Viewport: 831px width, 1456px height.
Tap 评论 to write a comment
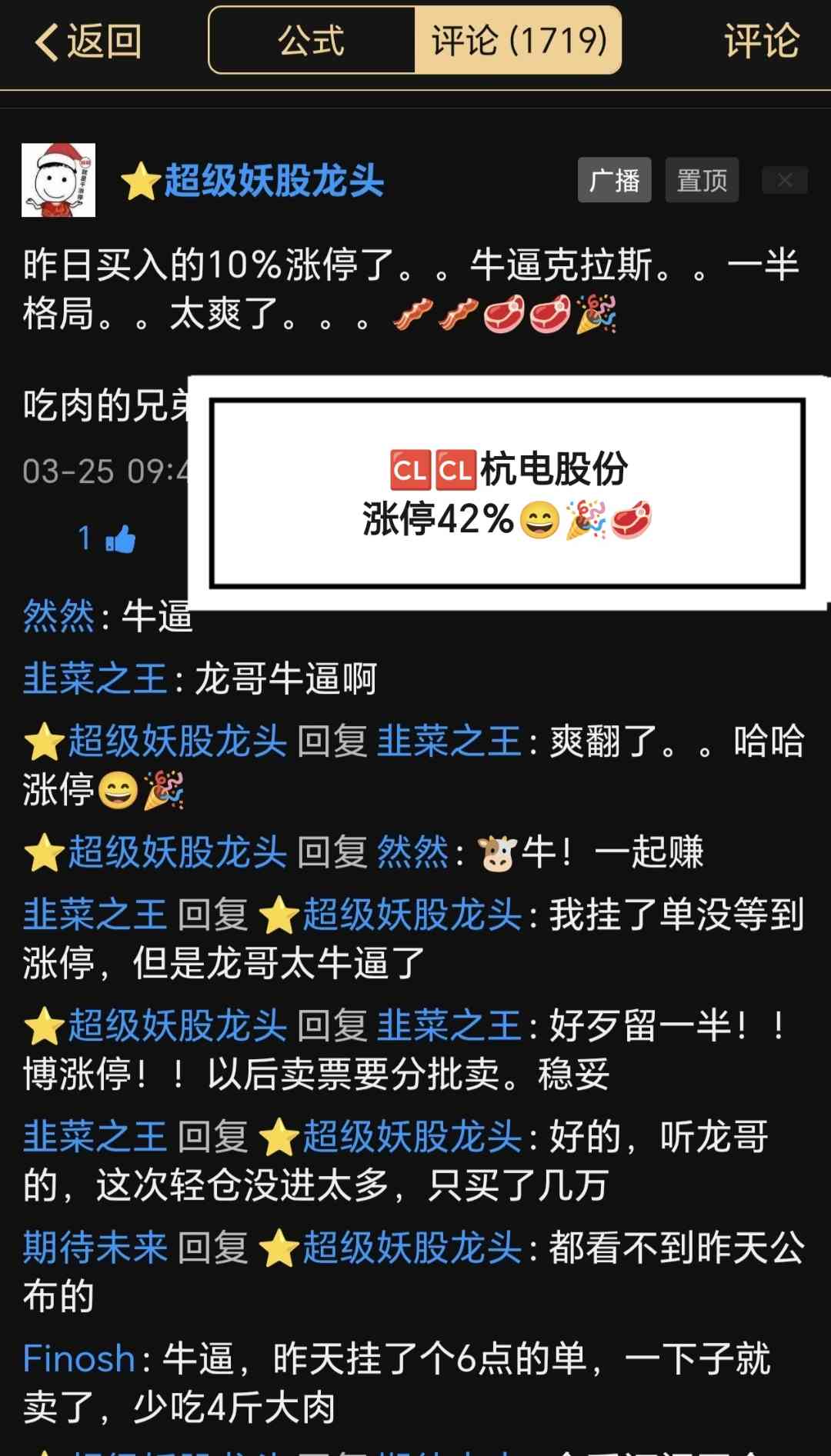(x=762, y=42)
